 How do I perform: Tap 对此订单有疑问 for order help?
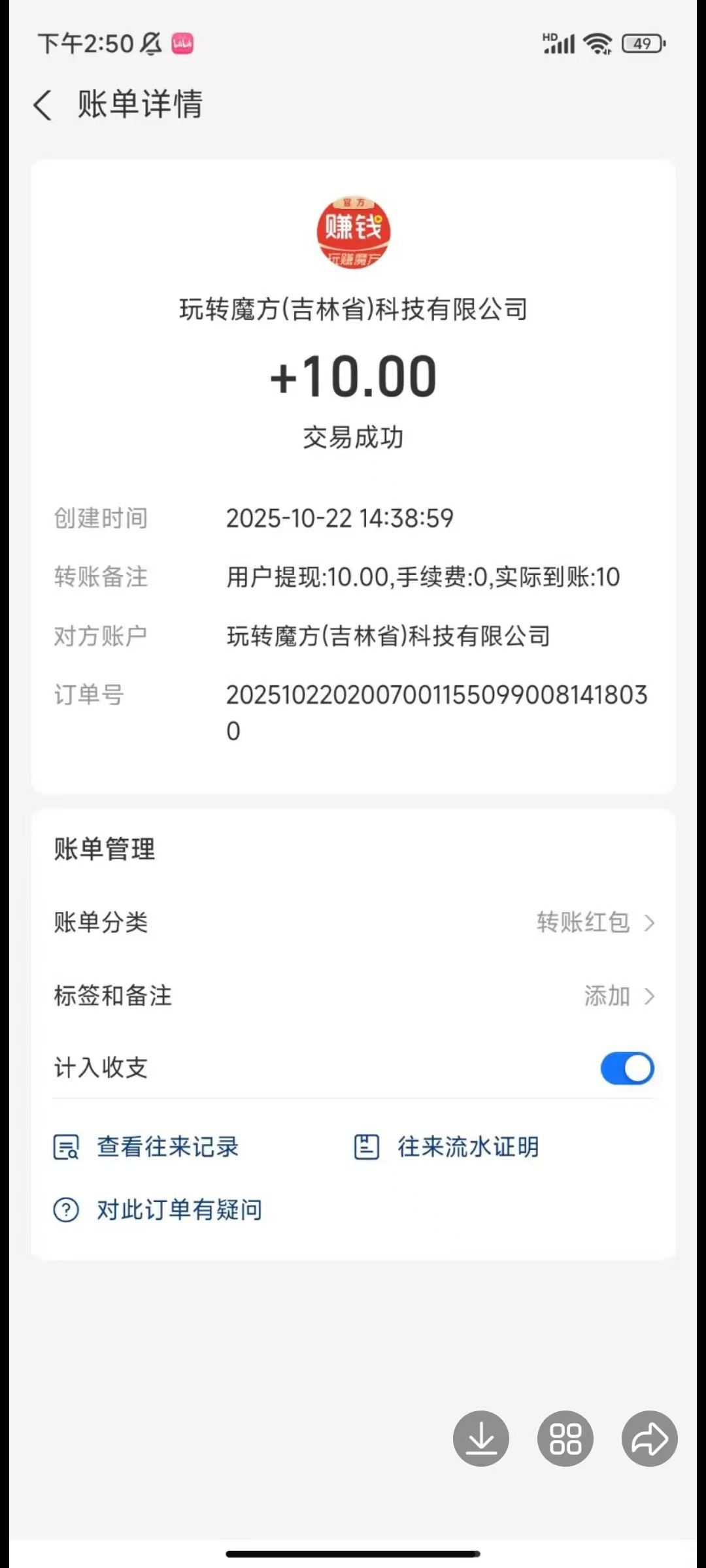(158, 1209)
